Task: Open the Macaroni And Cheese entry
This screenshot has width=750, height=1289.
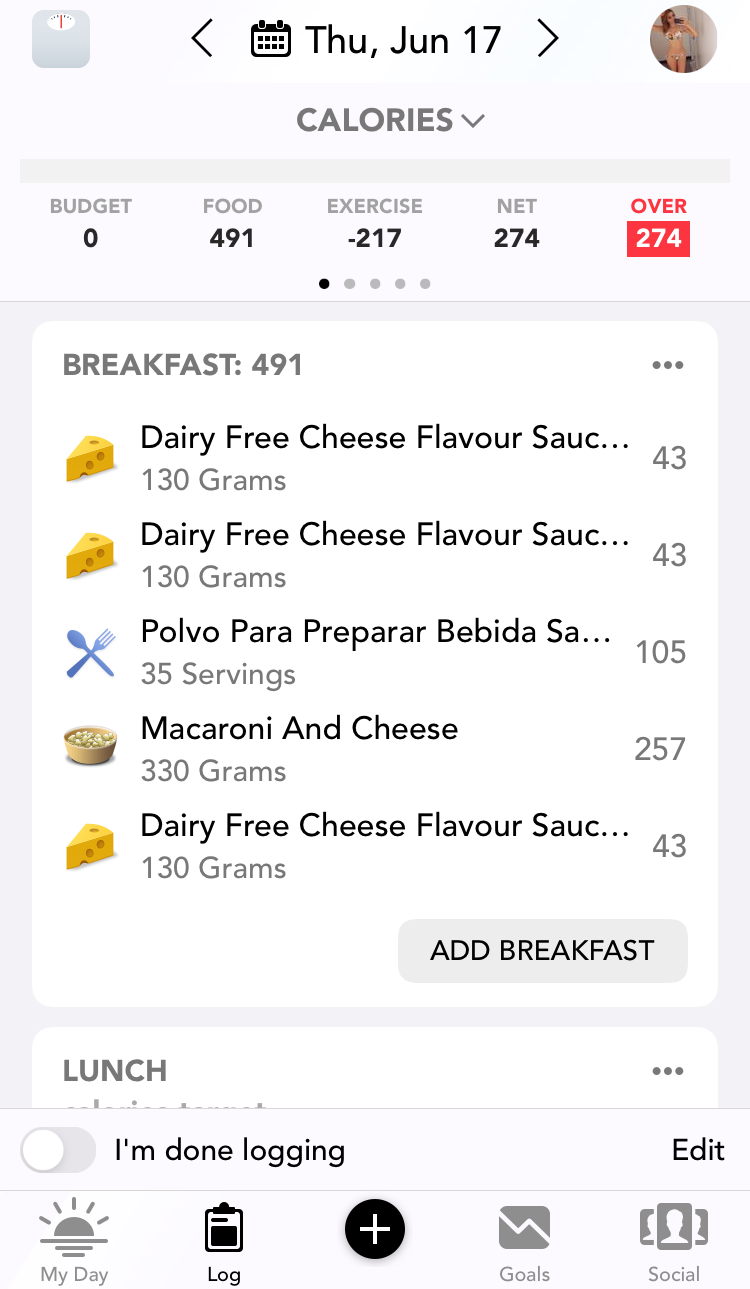Action: tap(375, 749)
